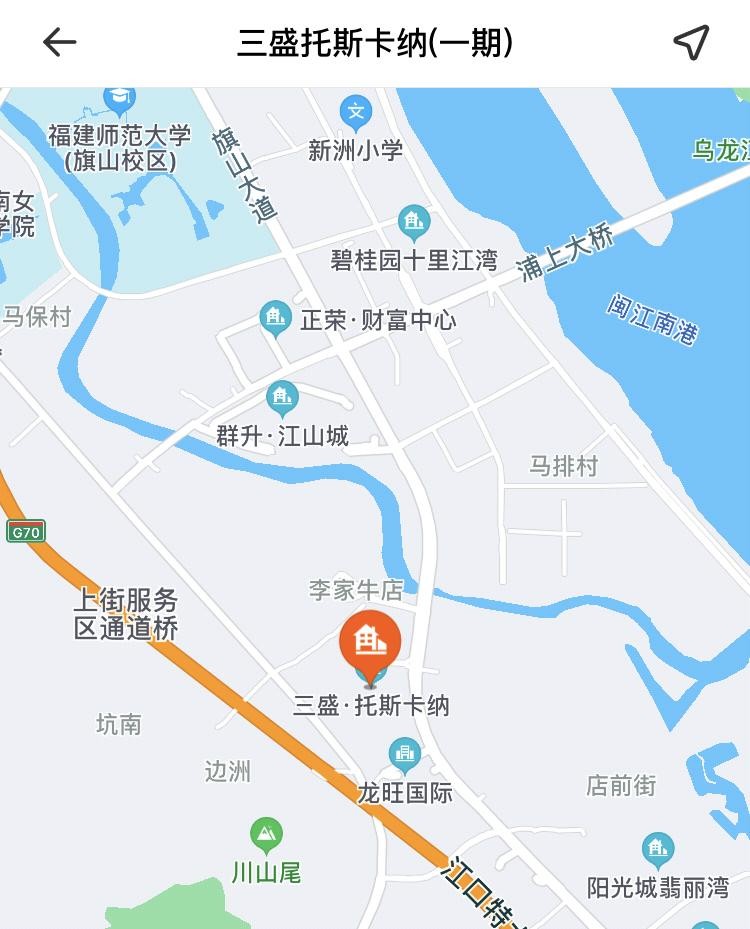Select the green 川山尾 mountain marker
This screenshot has height=929, width=750.
tap(266, 834)
